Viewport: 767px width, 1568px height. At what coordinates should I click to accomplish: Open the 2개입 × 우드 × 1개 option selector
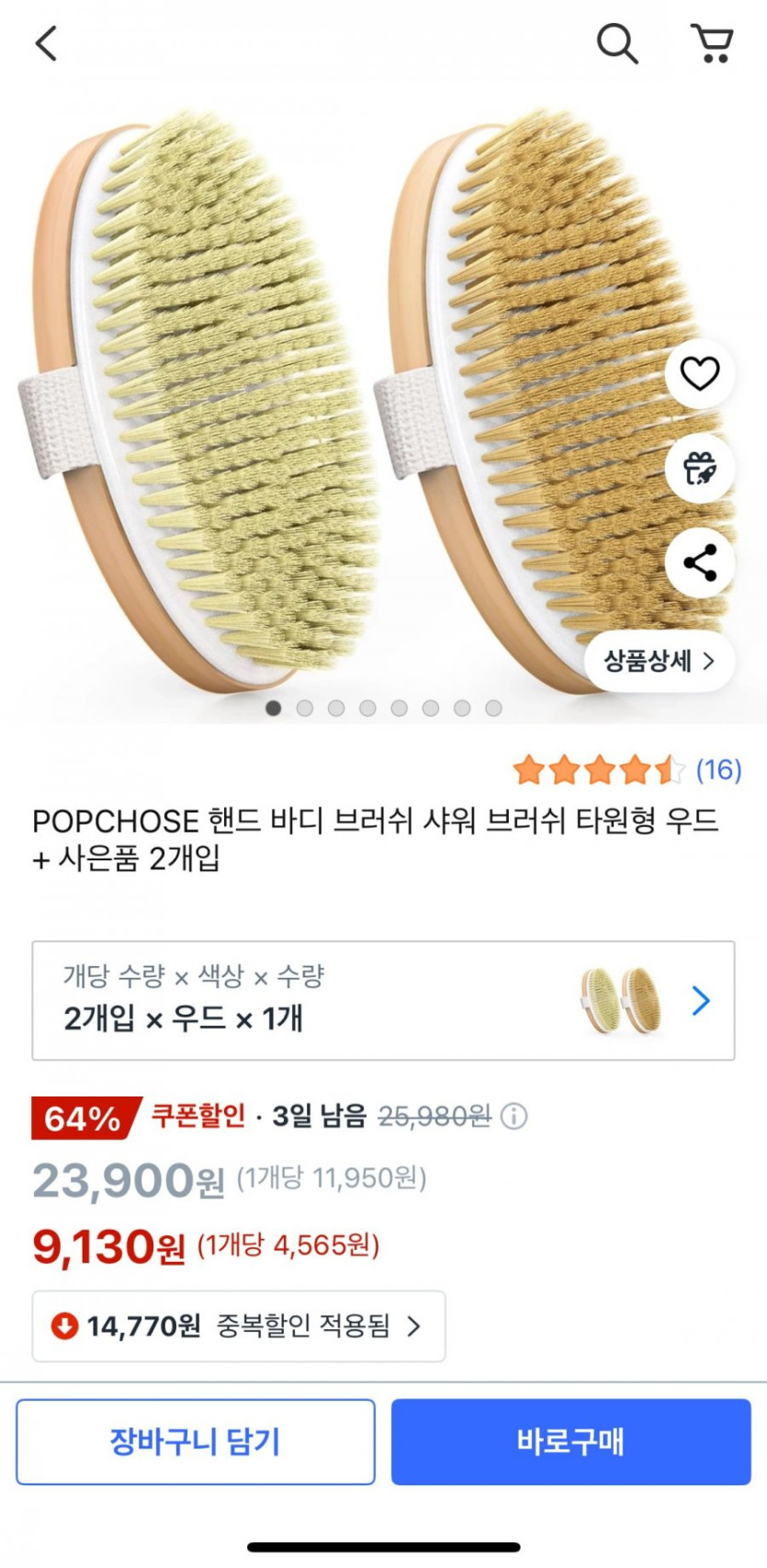pos(383,1000)
